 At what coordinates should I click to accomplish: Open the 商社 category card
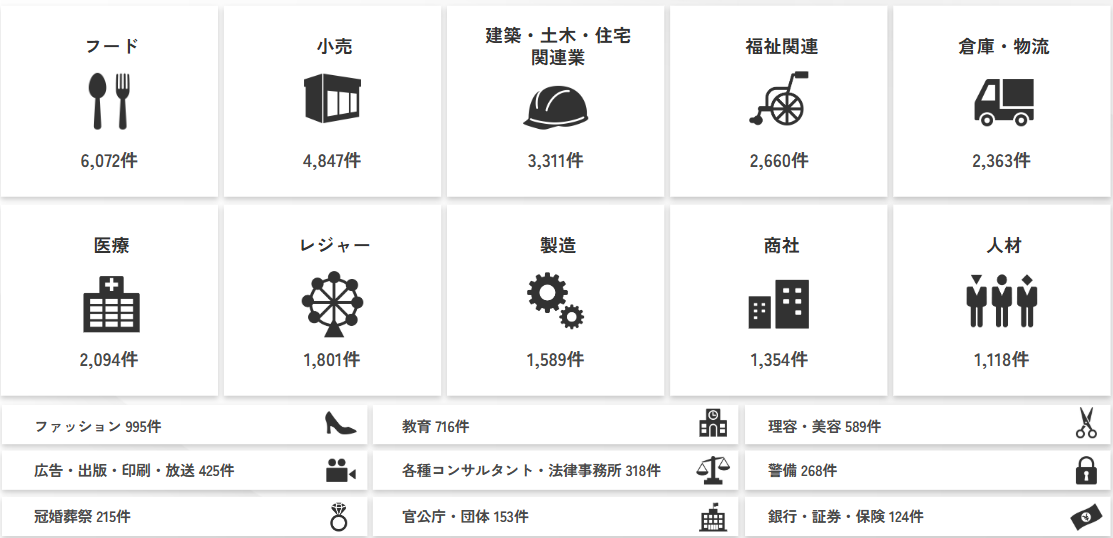pyautogui.click(x=779, y=301)
